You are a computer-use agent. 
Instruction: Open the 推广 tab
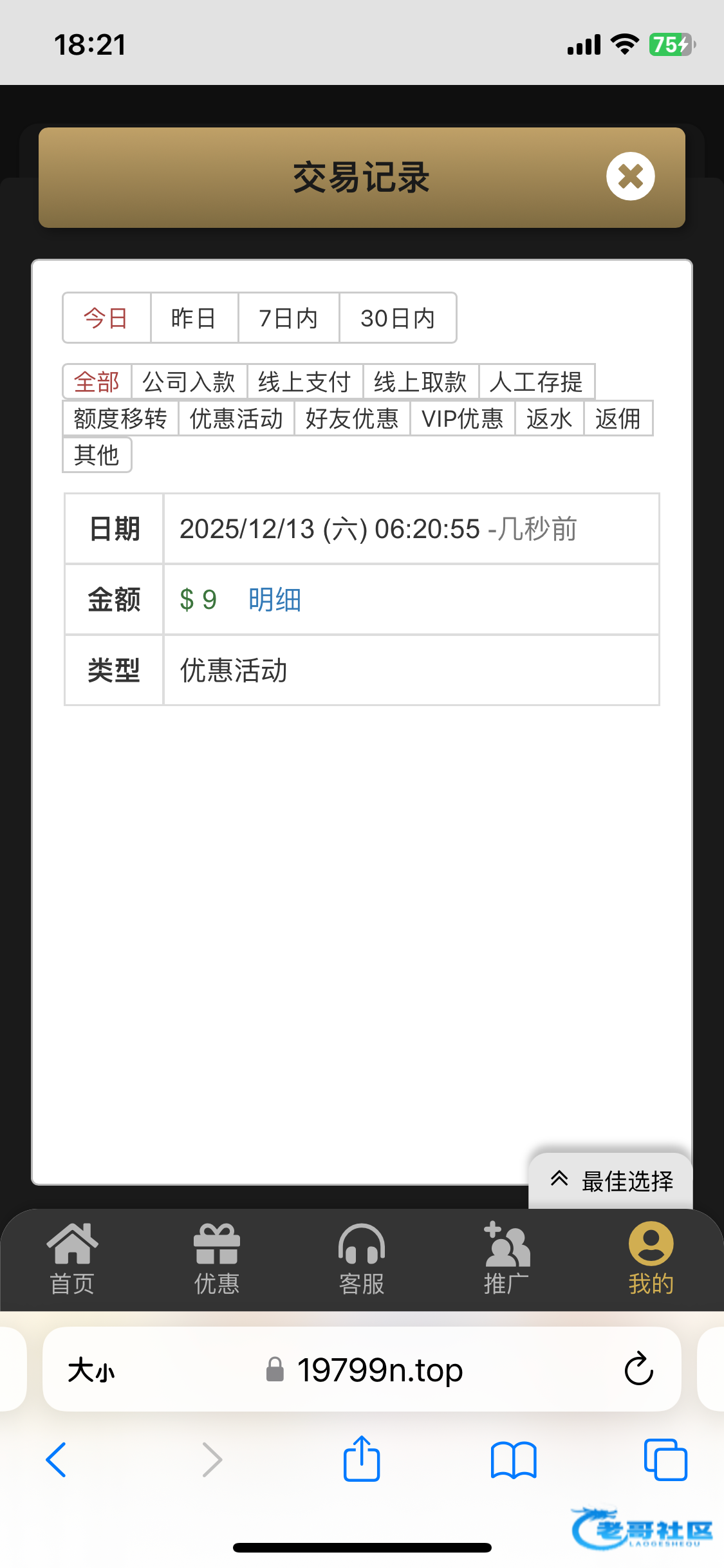(506, 1259)
